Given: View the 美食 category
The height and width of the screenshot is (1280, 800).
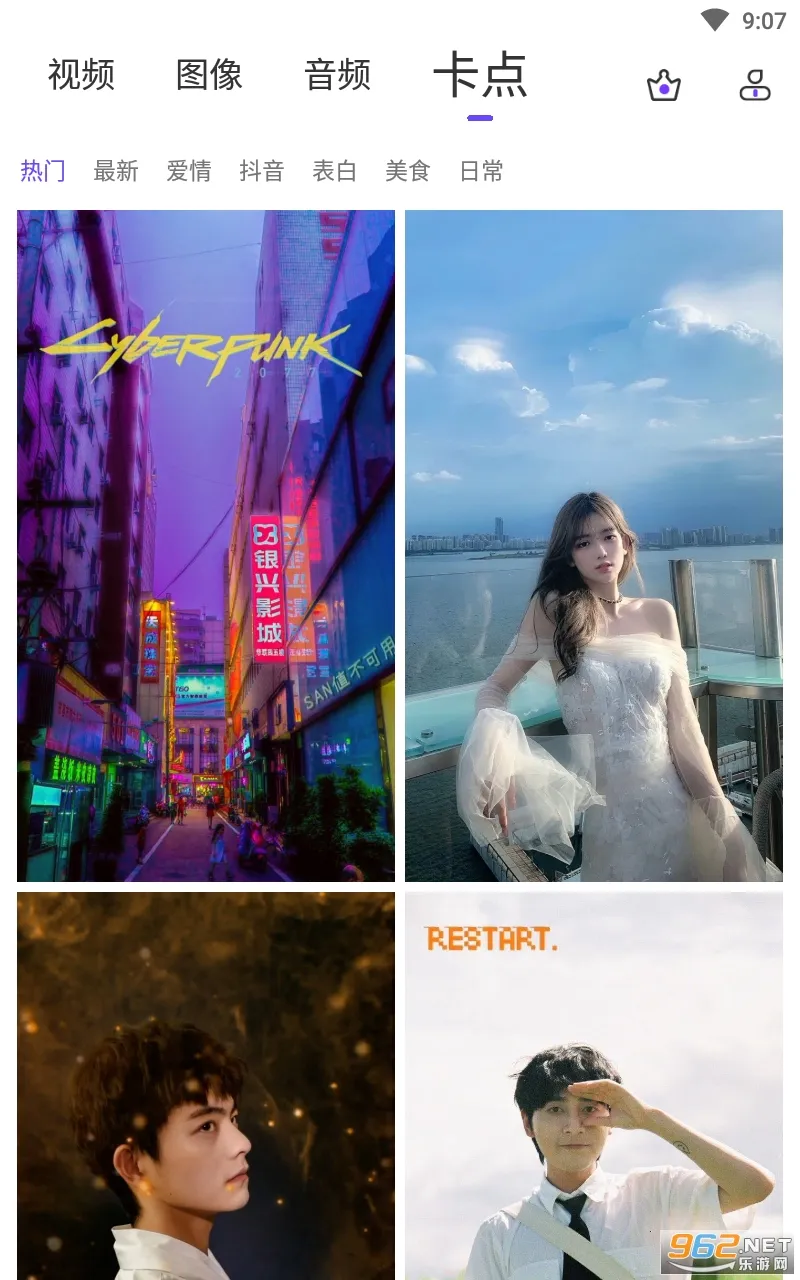Looking at the screenshot, I should 408,171.
